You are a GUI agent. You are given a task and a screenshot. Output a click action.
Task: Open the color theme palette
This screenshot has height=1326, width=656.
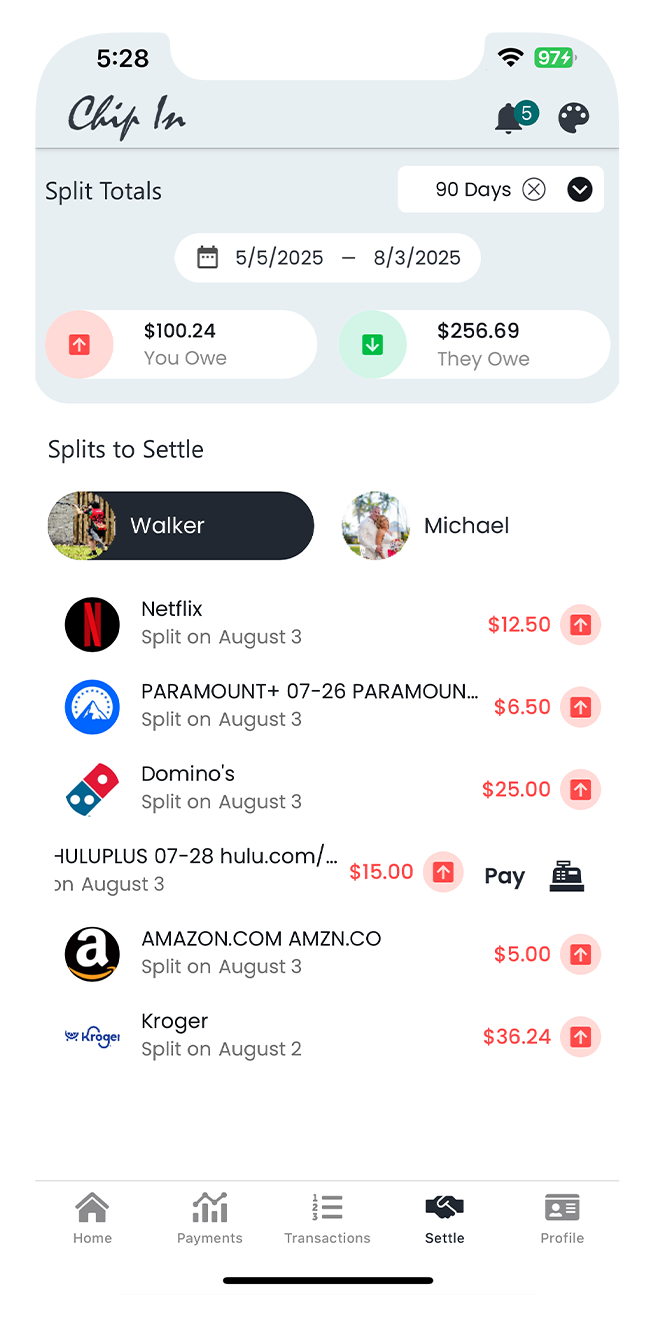pyautogui.click(x=573, y=118)
